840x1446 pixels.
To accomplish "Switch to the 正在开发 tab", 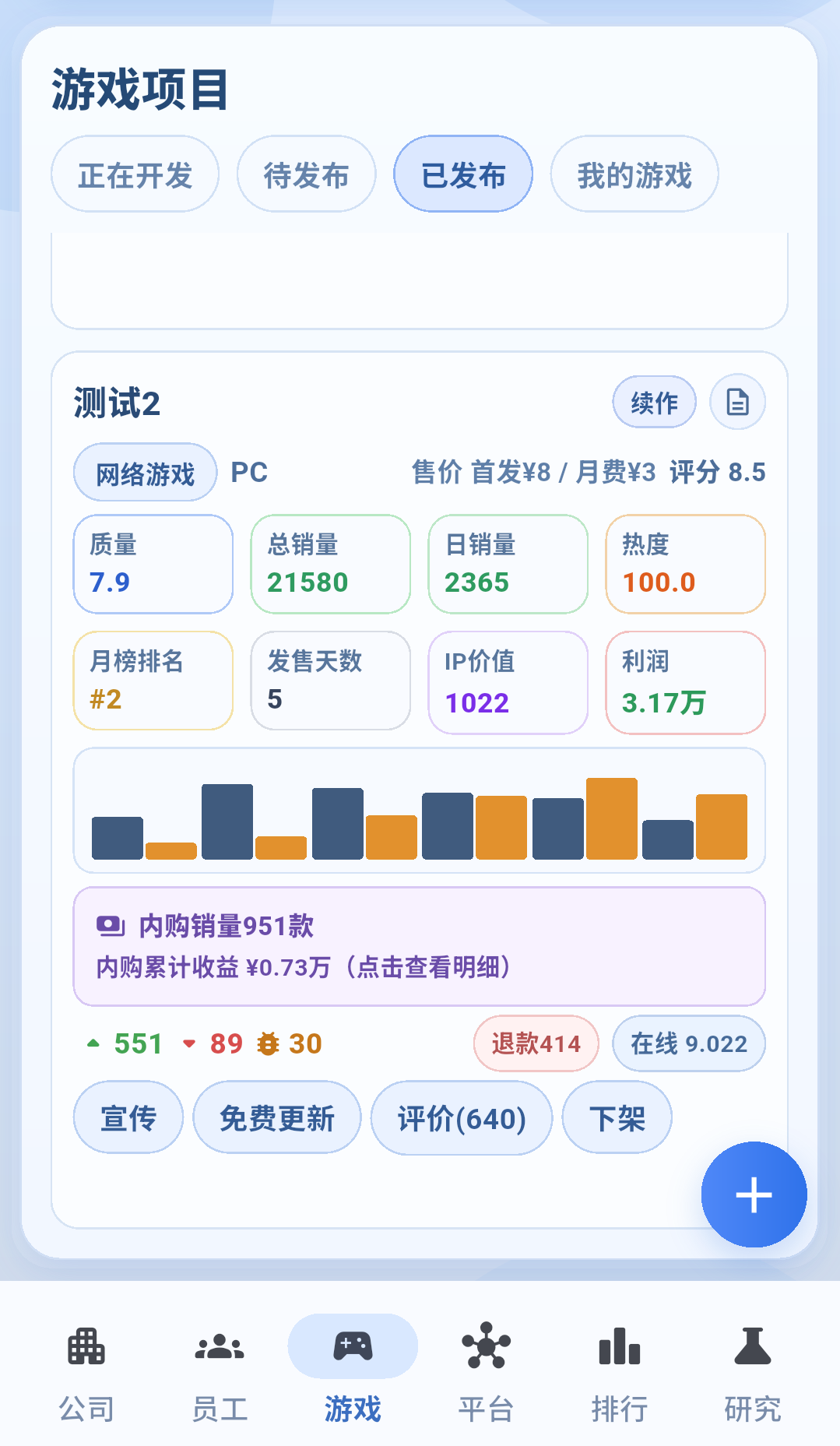I will click(x=135, y=174).
